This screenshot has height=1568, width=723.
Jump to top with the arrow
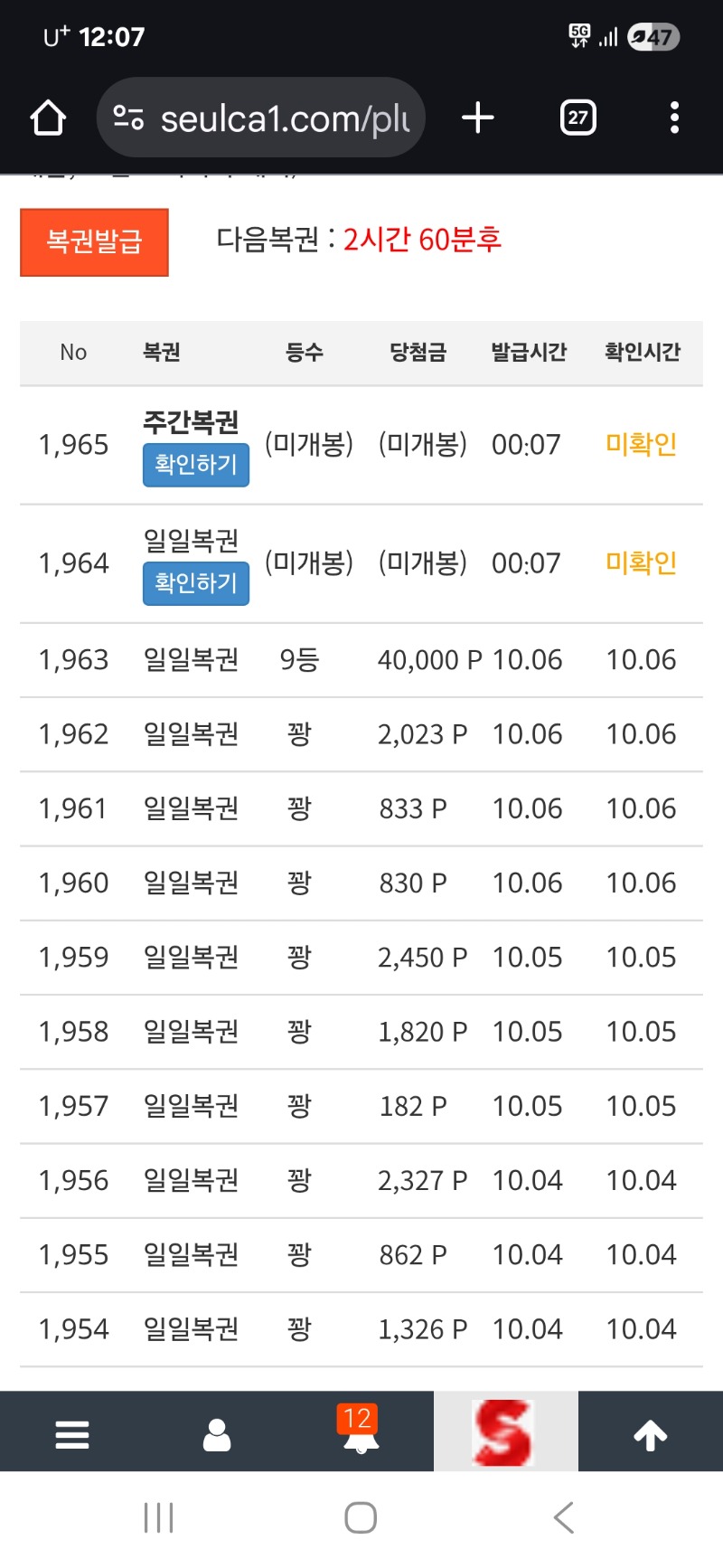pyautogui.click(x=650, y=1434)
